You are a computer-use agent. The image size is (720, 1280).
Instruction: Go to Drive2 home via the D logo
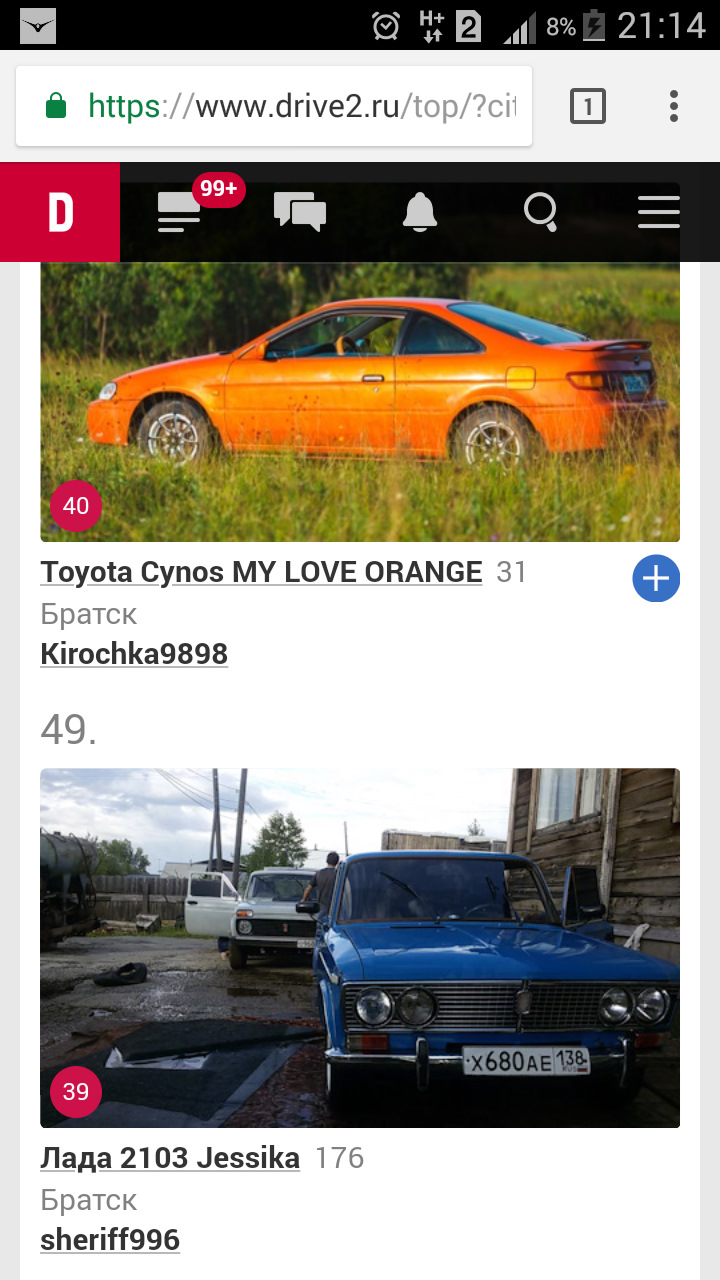click(60, 212)
